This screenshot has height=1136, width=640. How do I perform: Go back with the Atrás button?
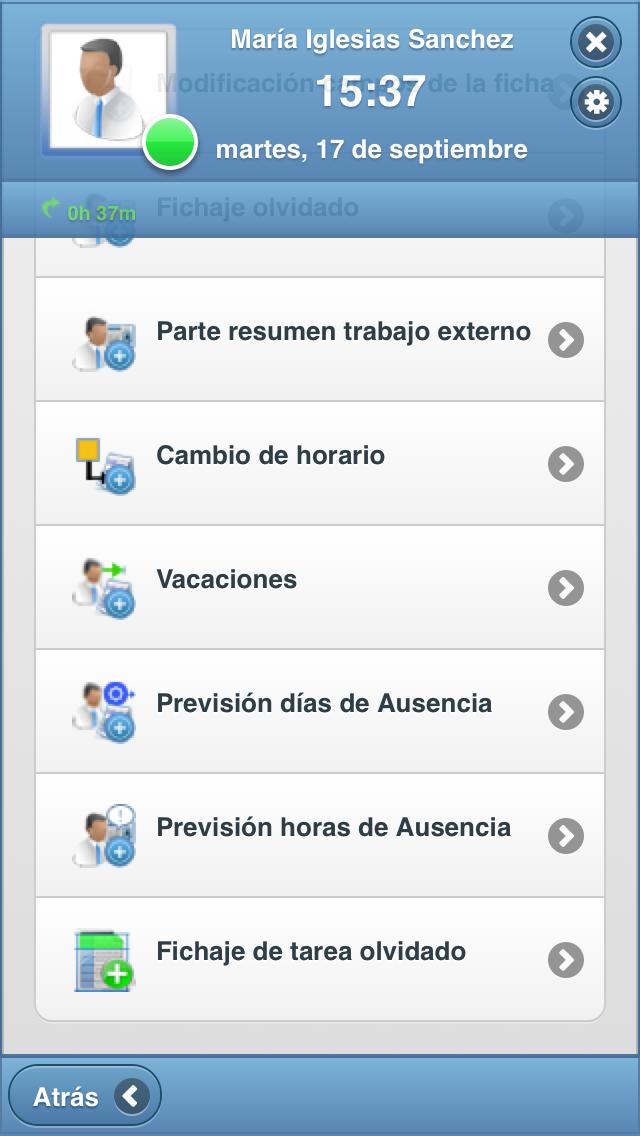click(84, 1097)
